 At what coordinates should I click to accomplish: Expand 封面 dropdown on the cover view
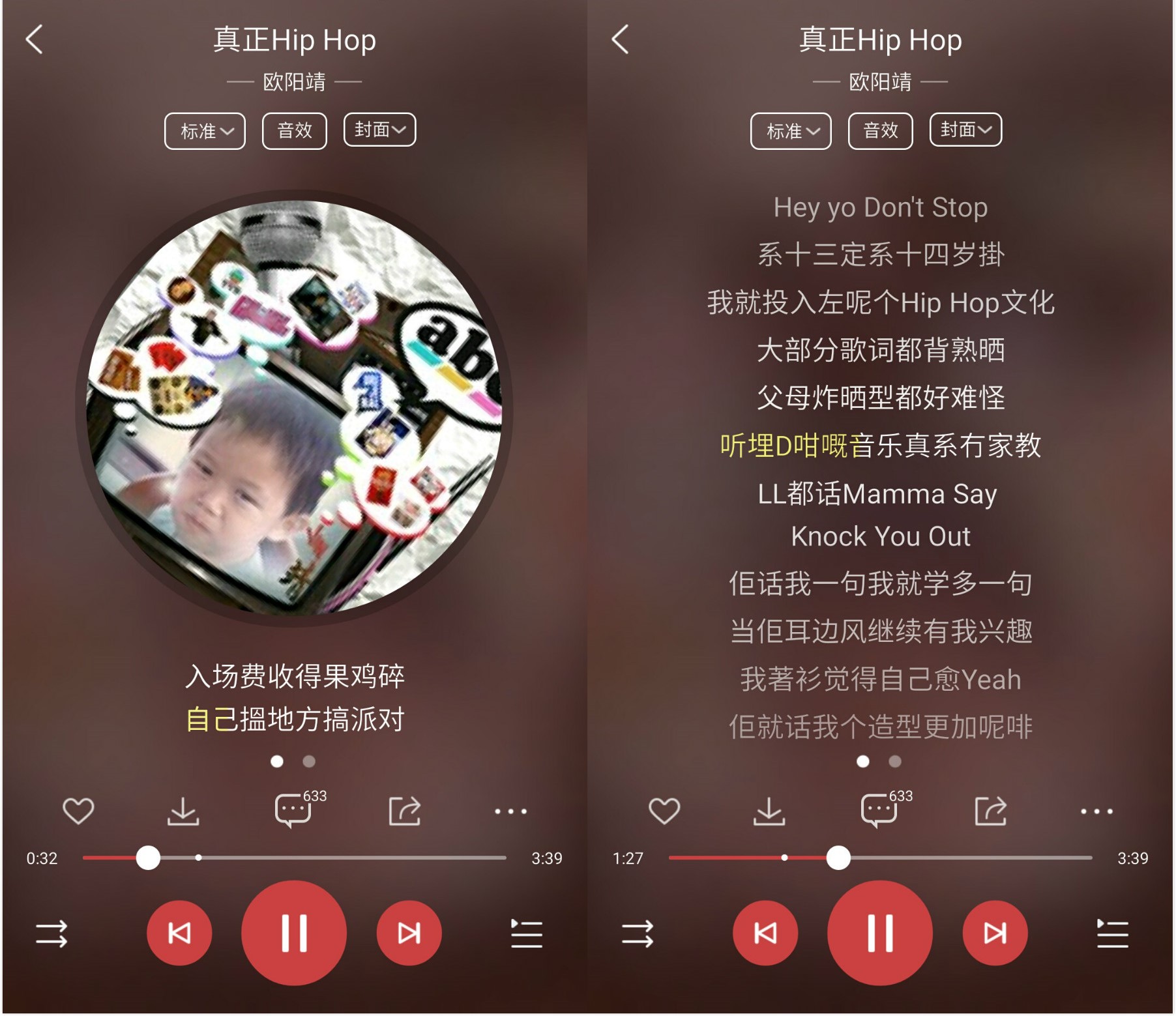[379, 130]
